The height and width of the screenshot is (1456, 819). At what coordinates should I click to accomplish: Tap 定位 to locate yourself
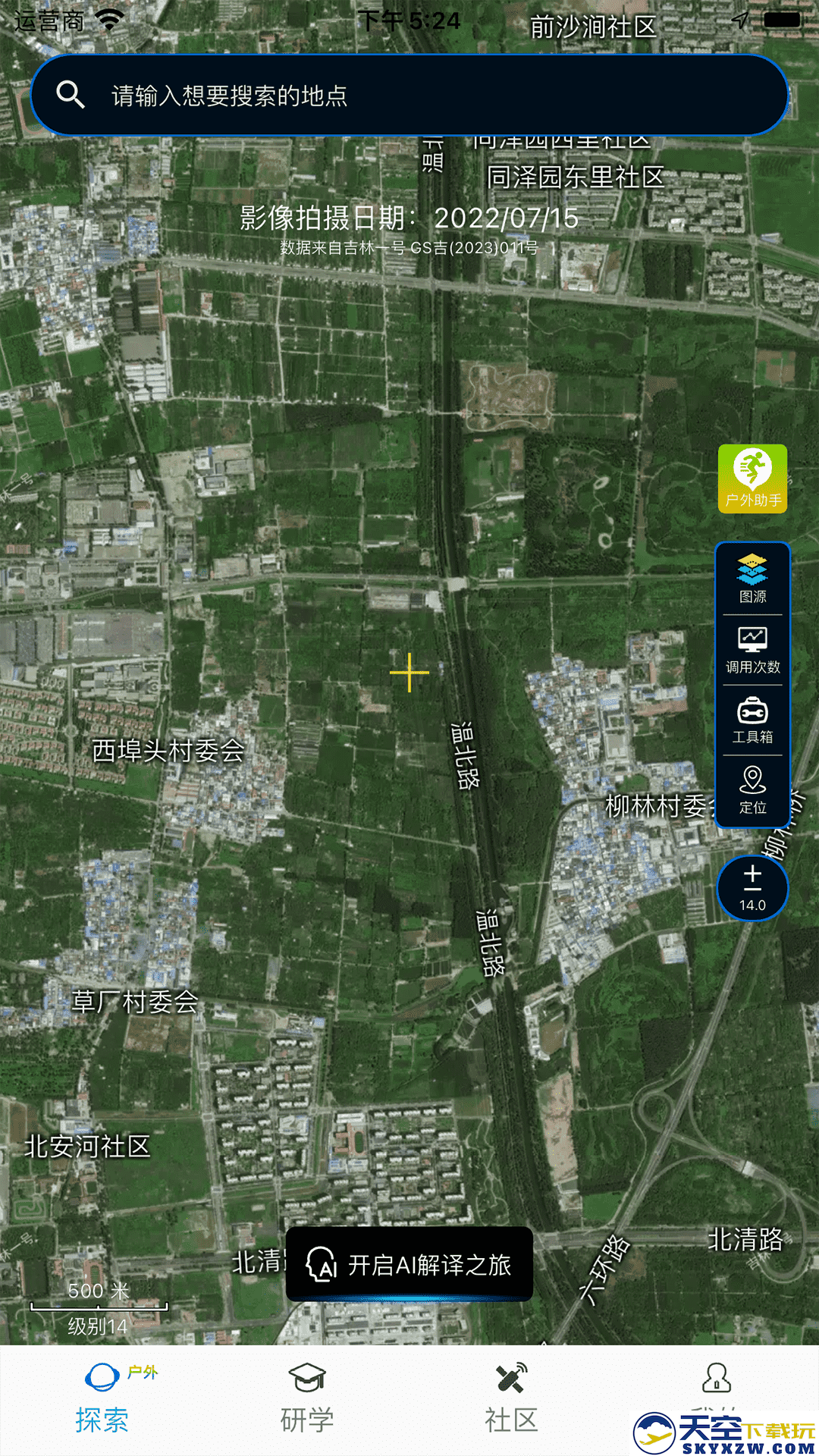pos(752,790)
